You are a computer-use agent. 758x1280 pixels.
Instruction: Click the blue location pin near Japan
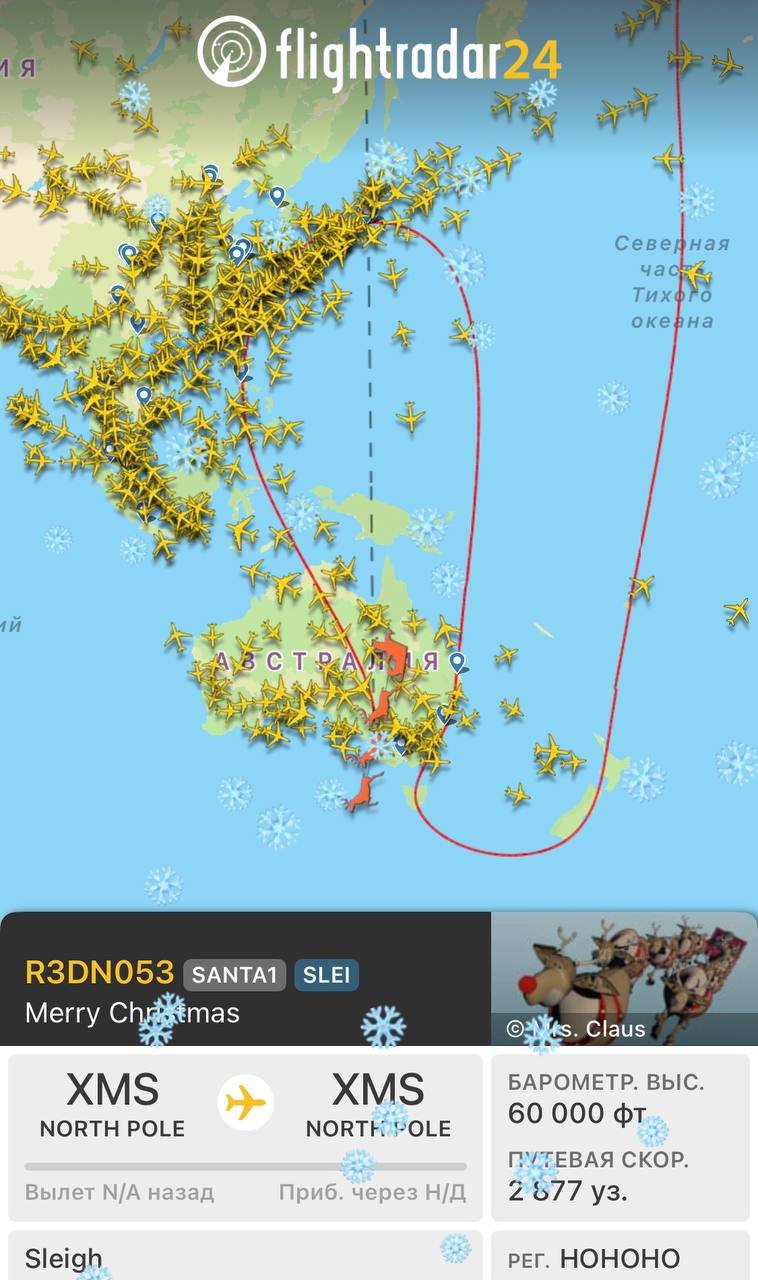click(277, 196)
